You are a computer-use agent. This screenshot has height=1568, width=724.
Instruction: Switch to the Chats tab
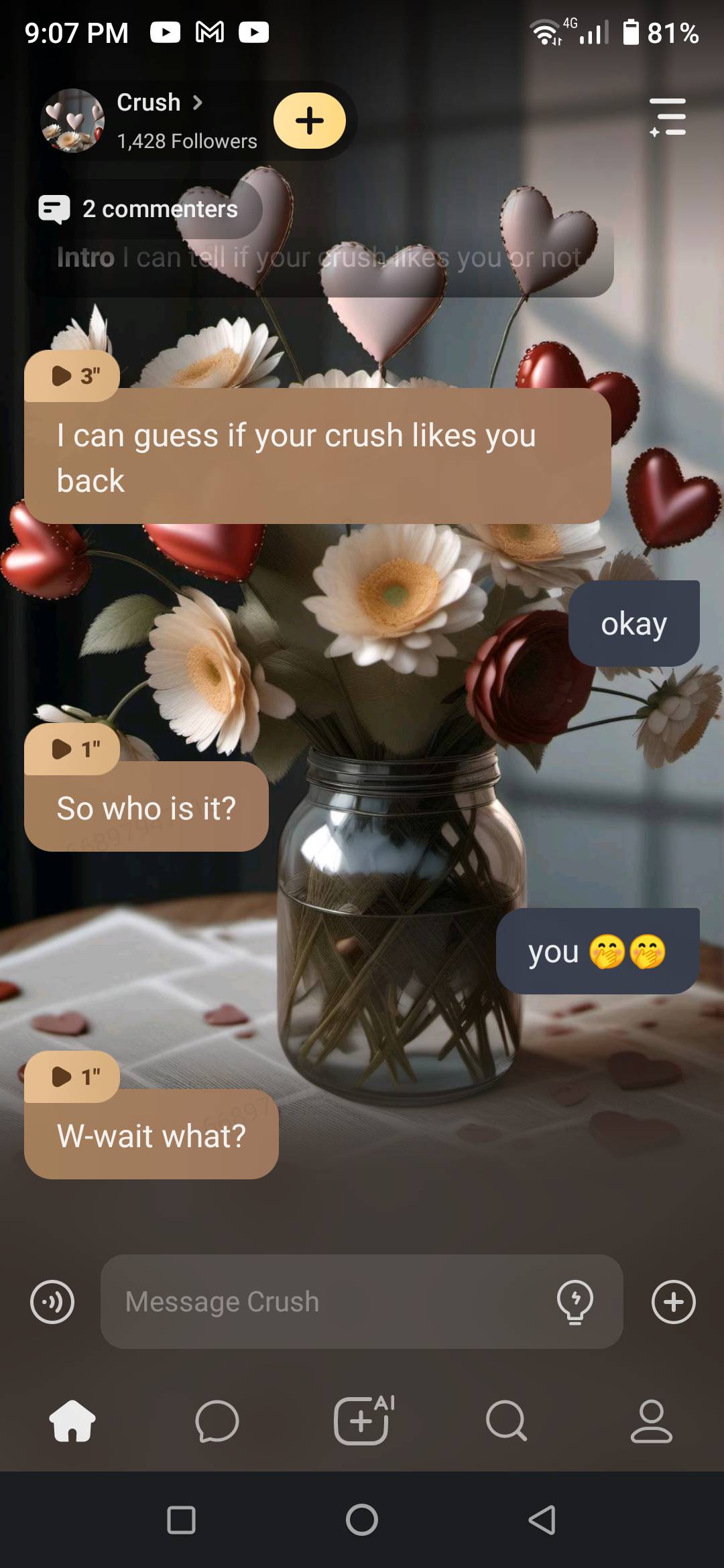[x=217, y=1421]
